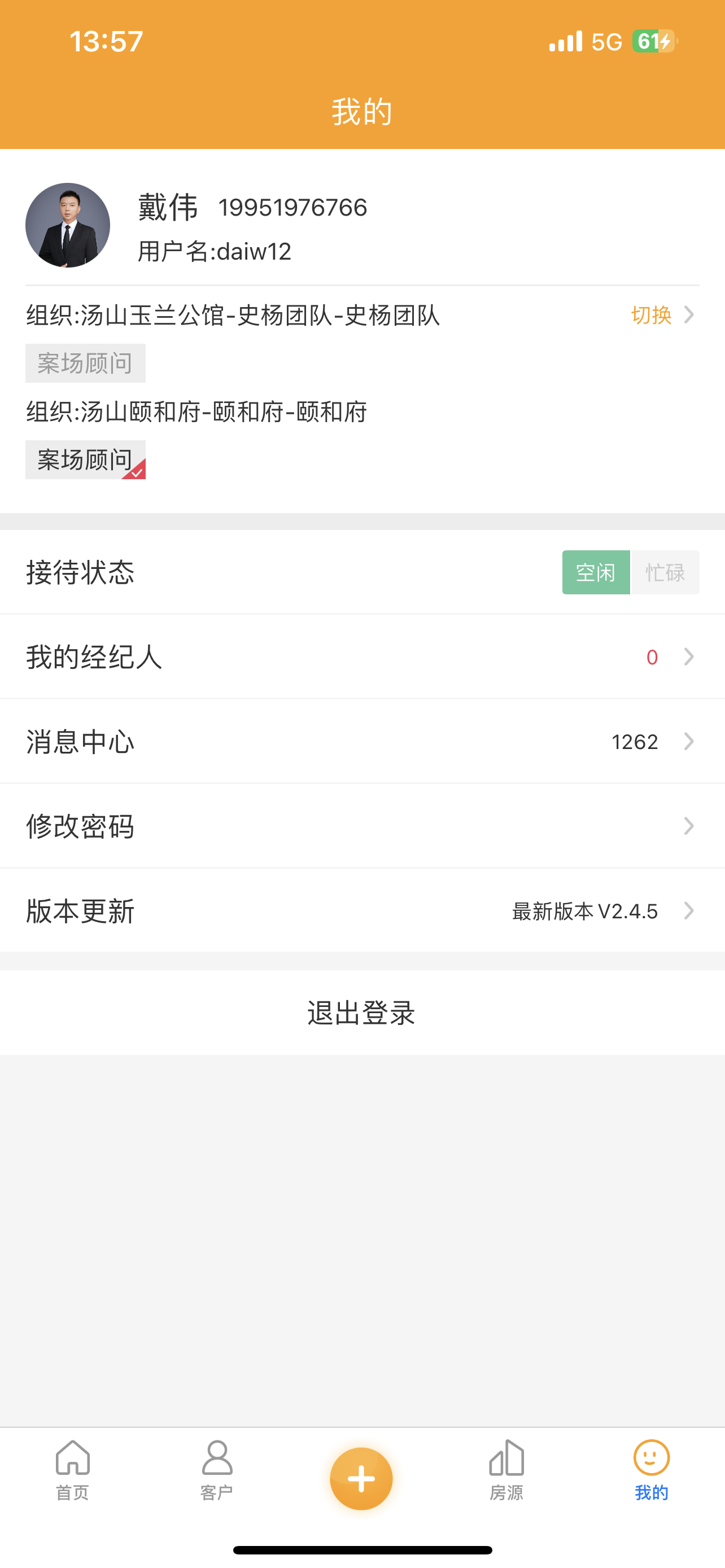Switch to the 首页 tab
Image resolution: width=725 pixels, height=1568 pixels.
pos(72,1470)
